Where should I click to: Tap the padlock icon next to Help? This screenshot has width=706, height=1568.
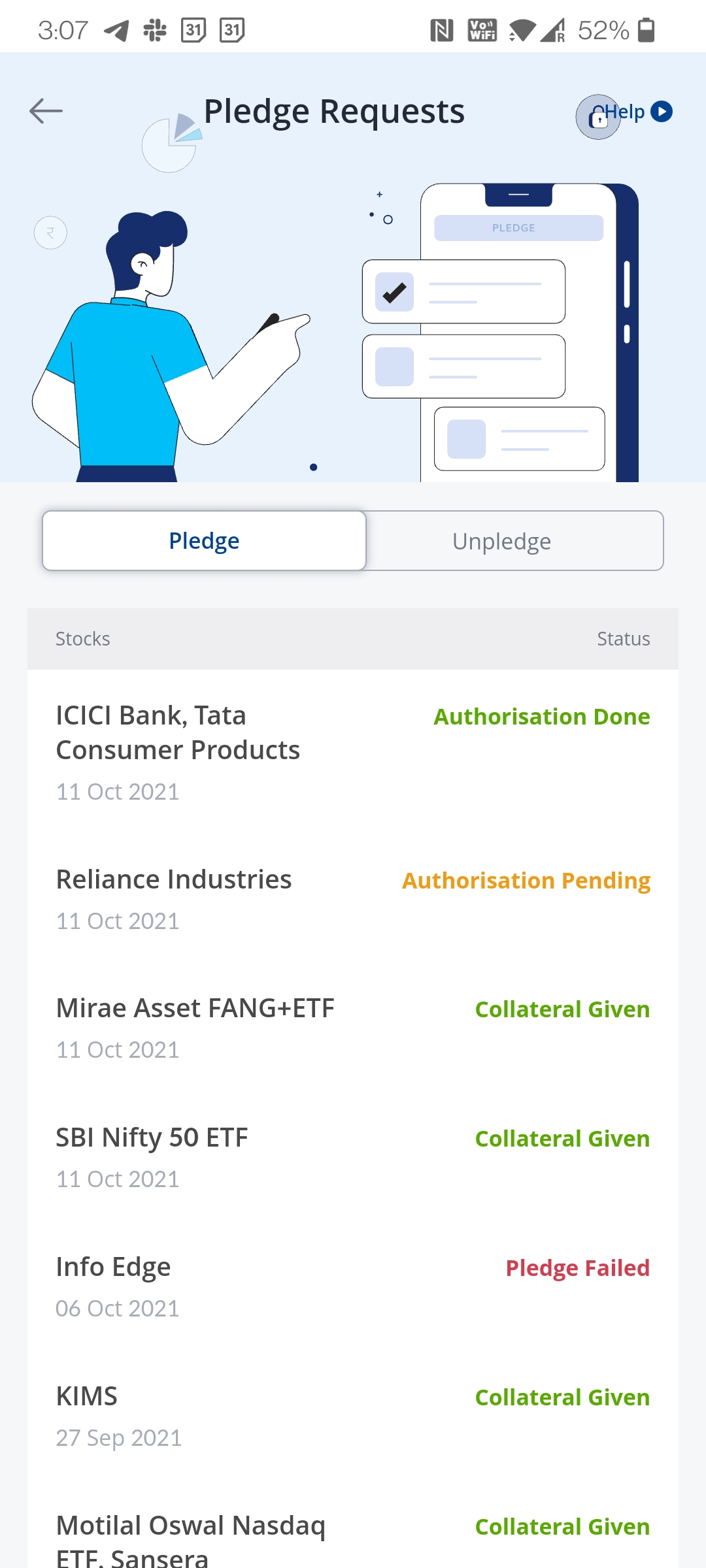pos(599,118)
